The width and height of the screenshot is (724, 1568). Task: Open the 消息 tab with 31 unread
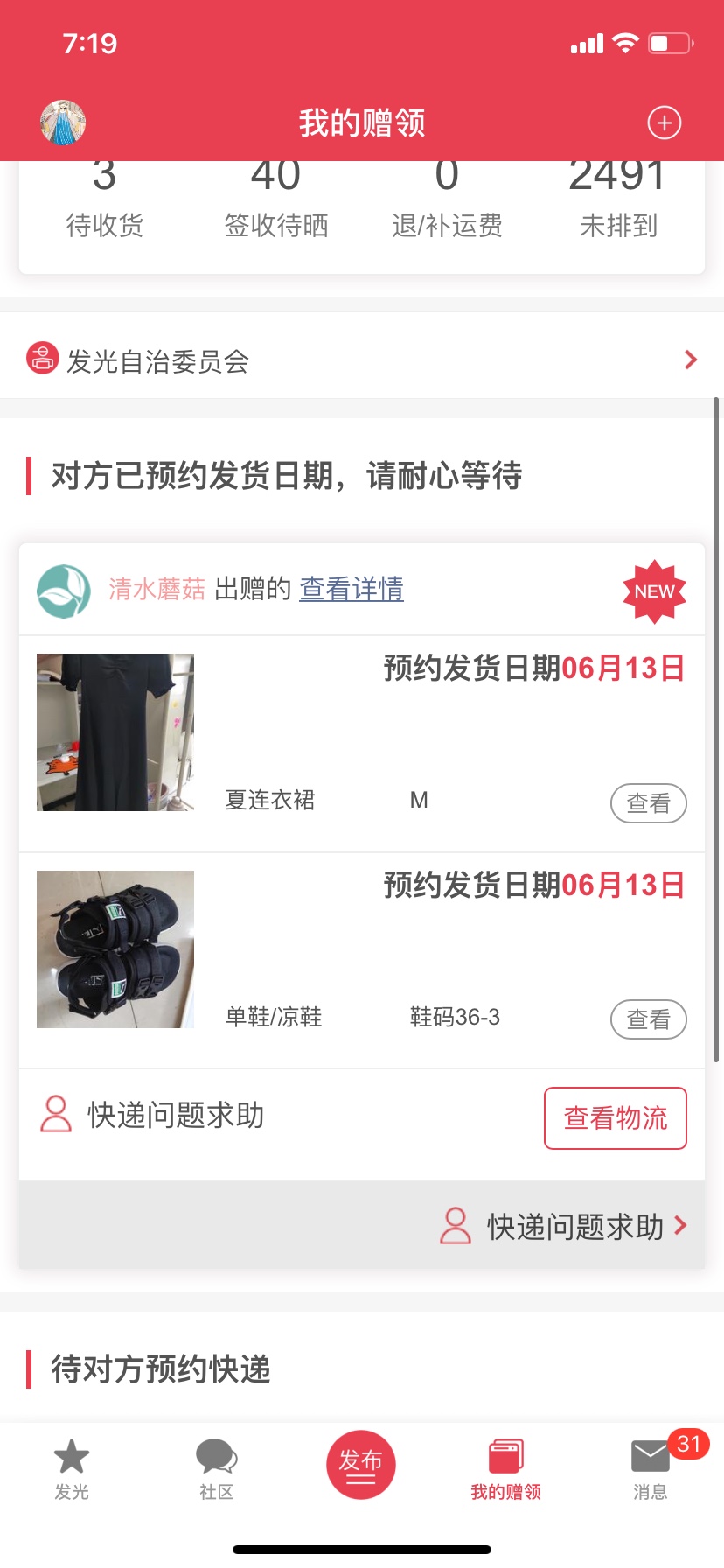(651, 1470)
